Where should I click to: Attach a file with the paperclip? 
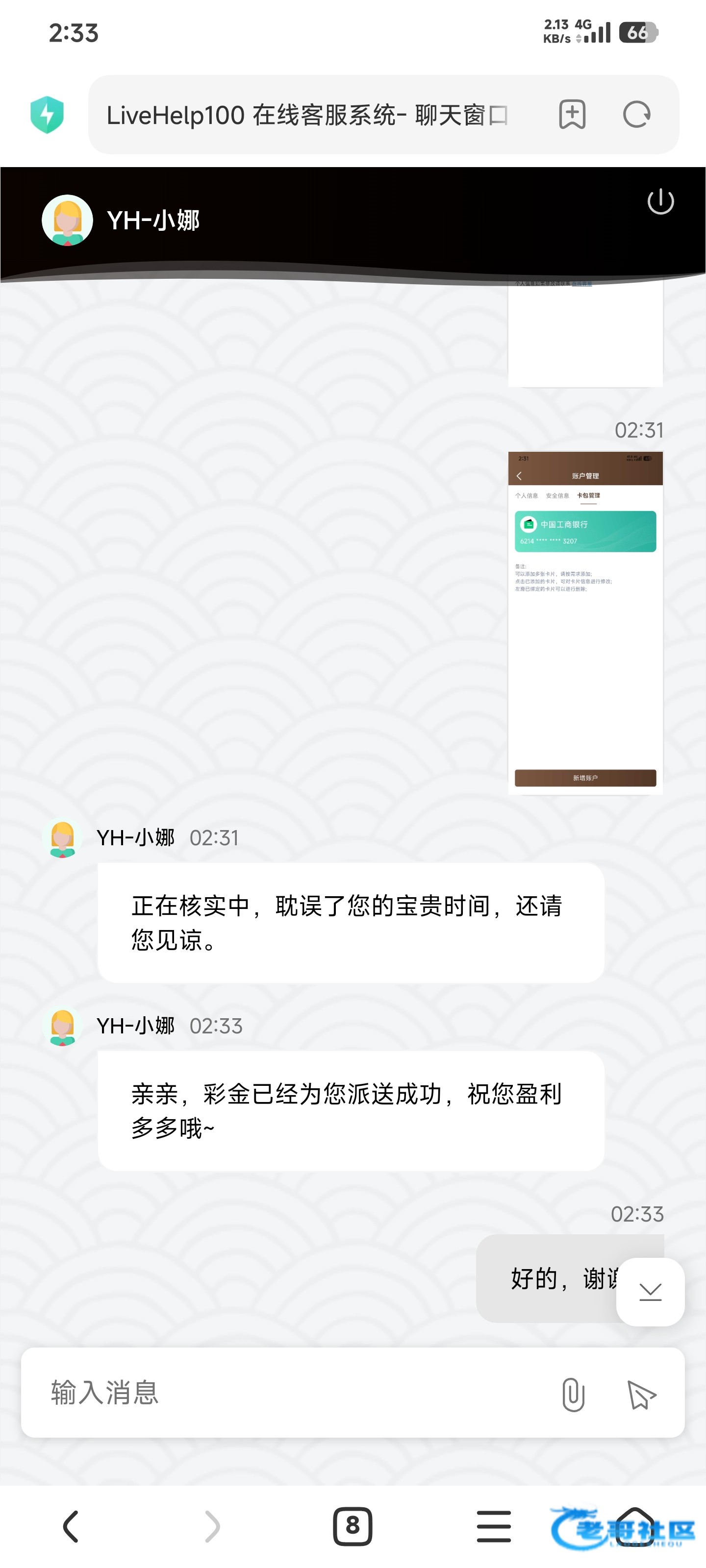573,1394
